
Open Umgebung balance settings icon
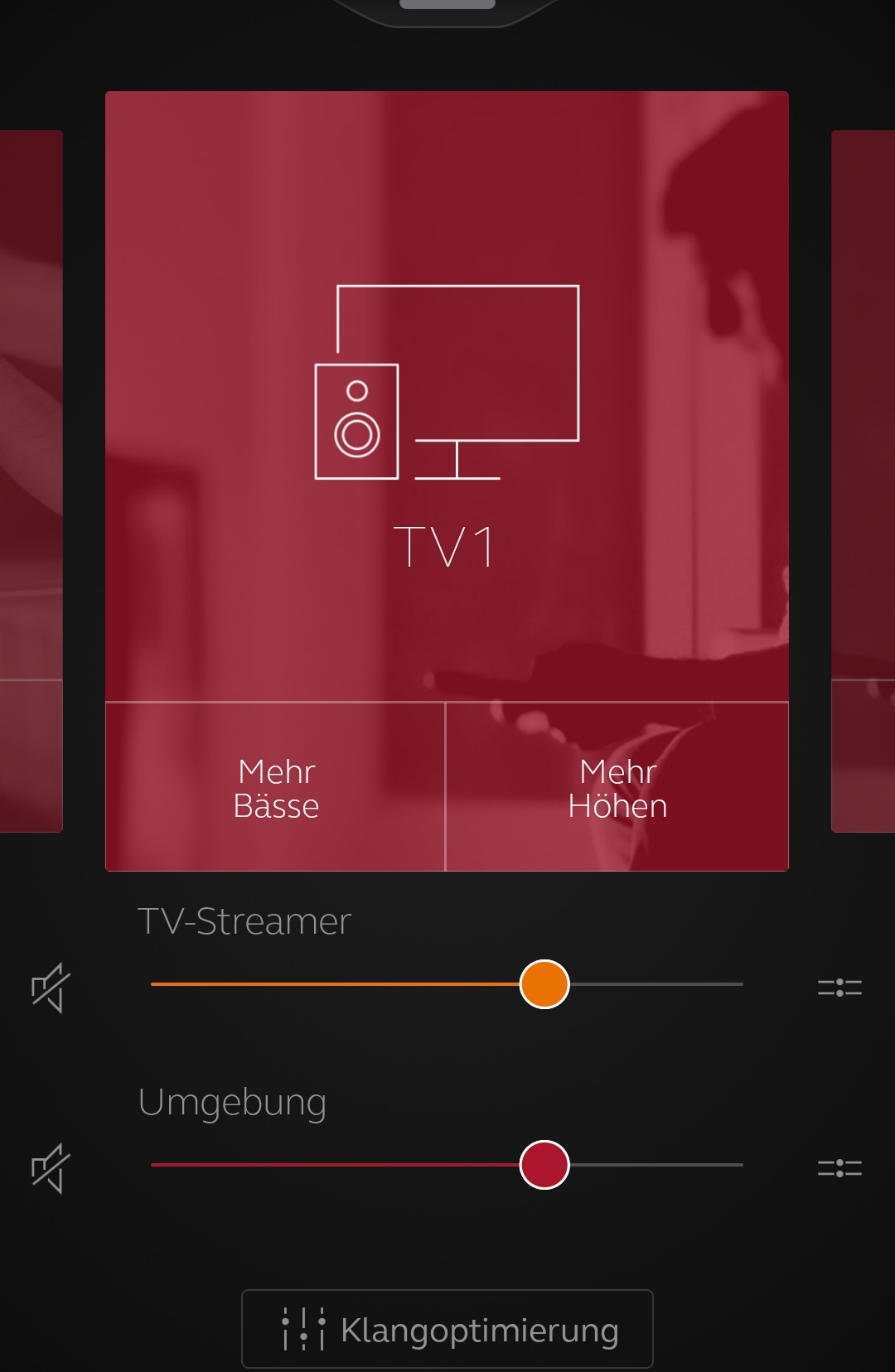click(x=839, y=1167)
